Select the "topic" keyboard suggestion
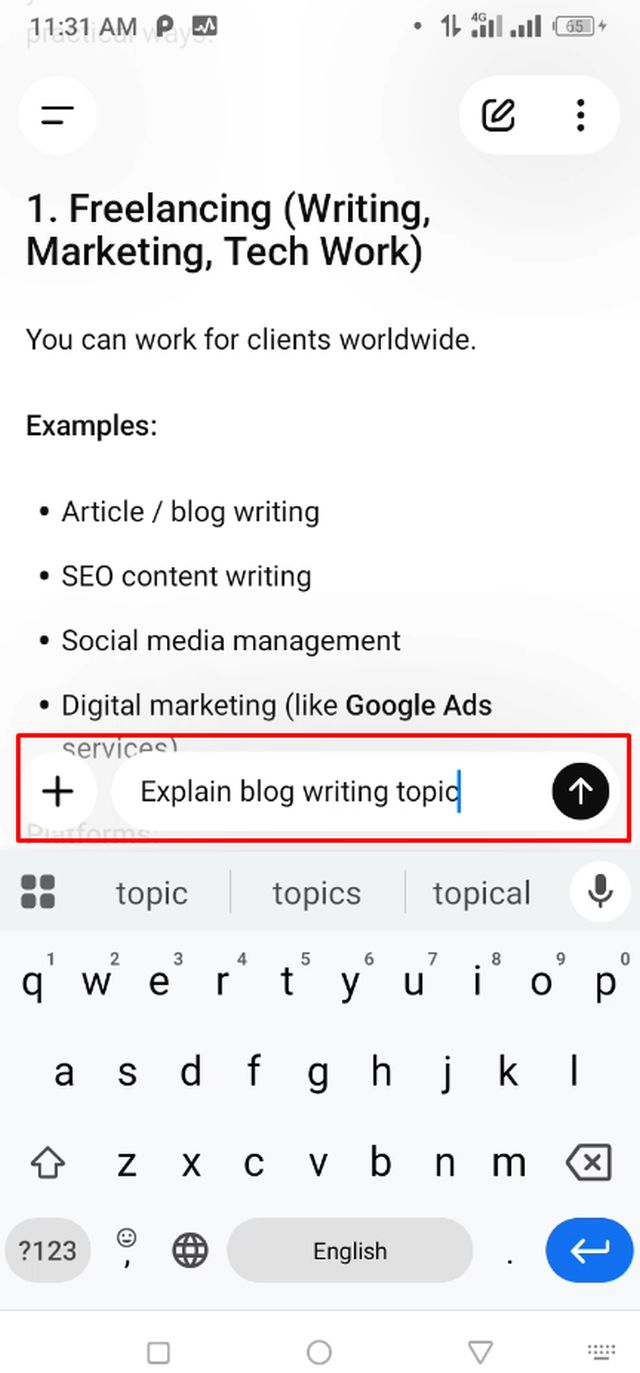 pos(151,893)
